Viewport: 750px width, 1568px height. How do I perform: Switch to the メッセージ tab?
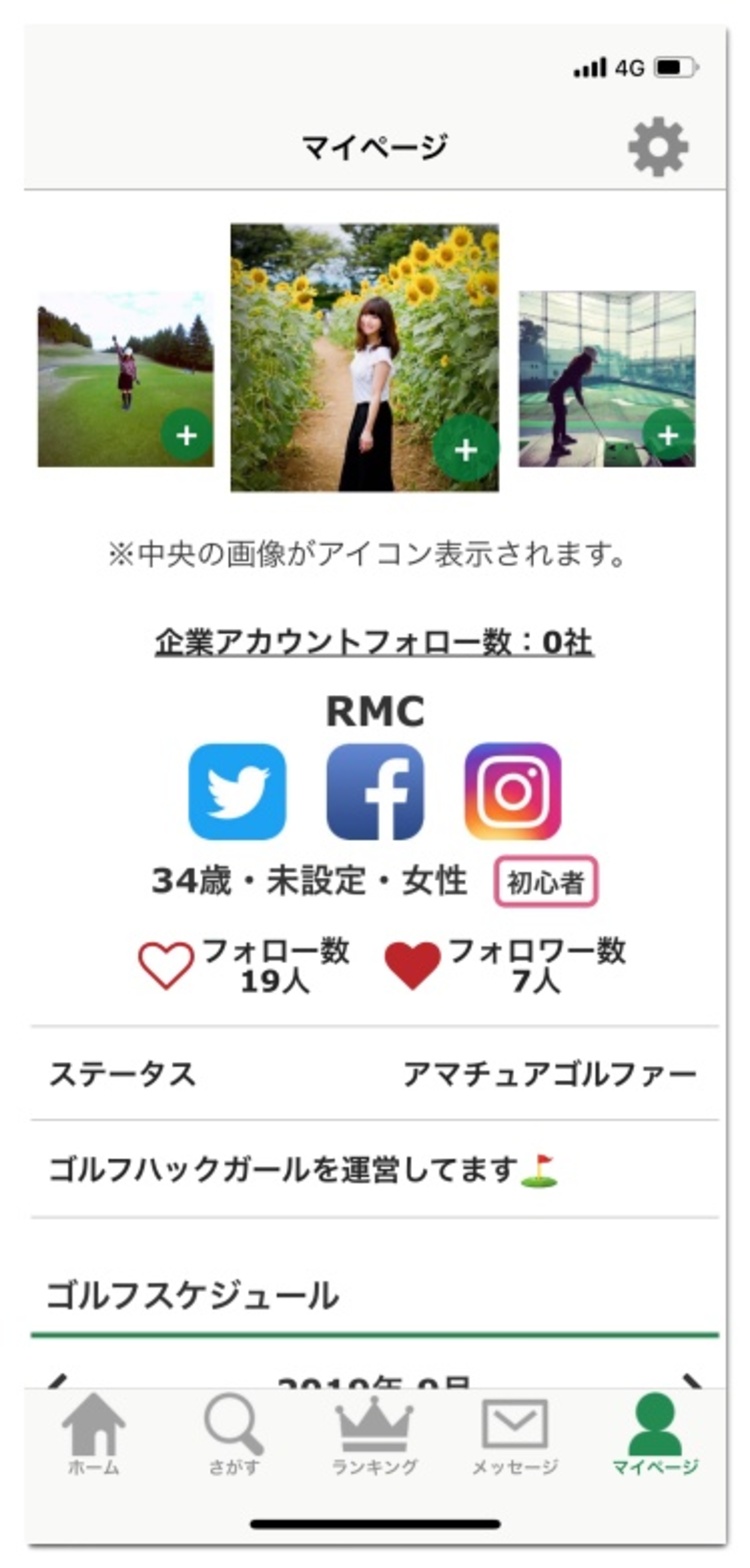(514, 1436)
